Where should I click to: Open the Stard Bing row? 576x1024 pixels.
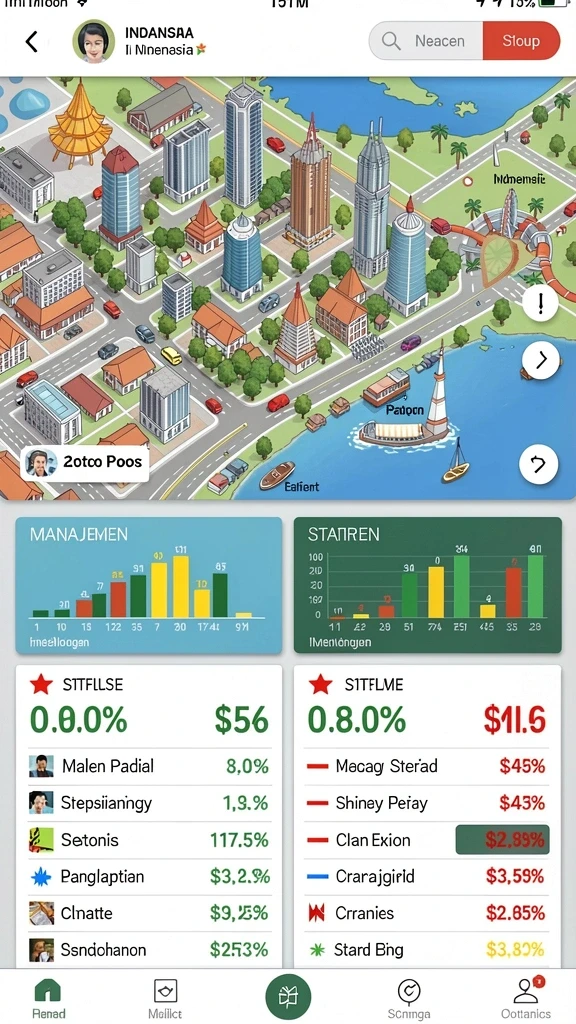click(x=427, y=950)
